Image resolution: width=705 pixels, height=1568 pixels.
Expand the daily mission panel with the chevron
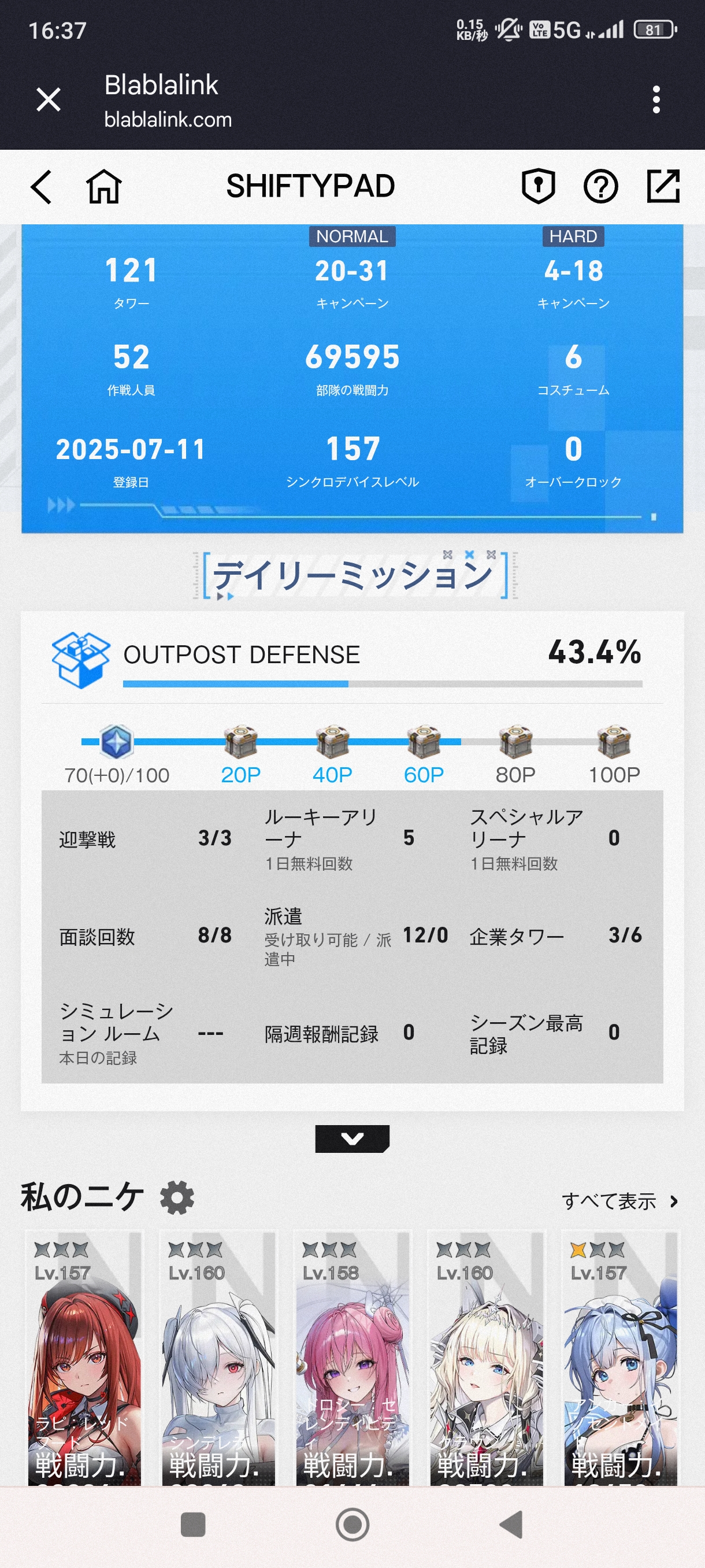[352, 1138]
